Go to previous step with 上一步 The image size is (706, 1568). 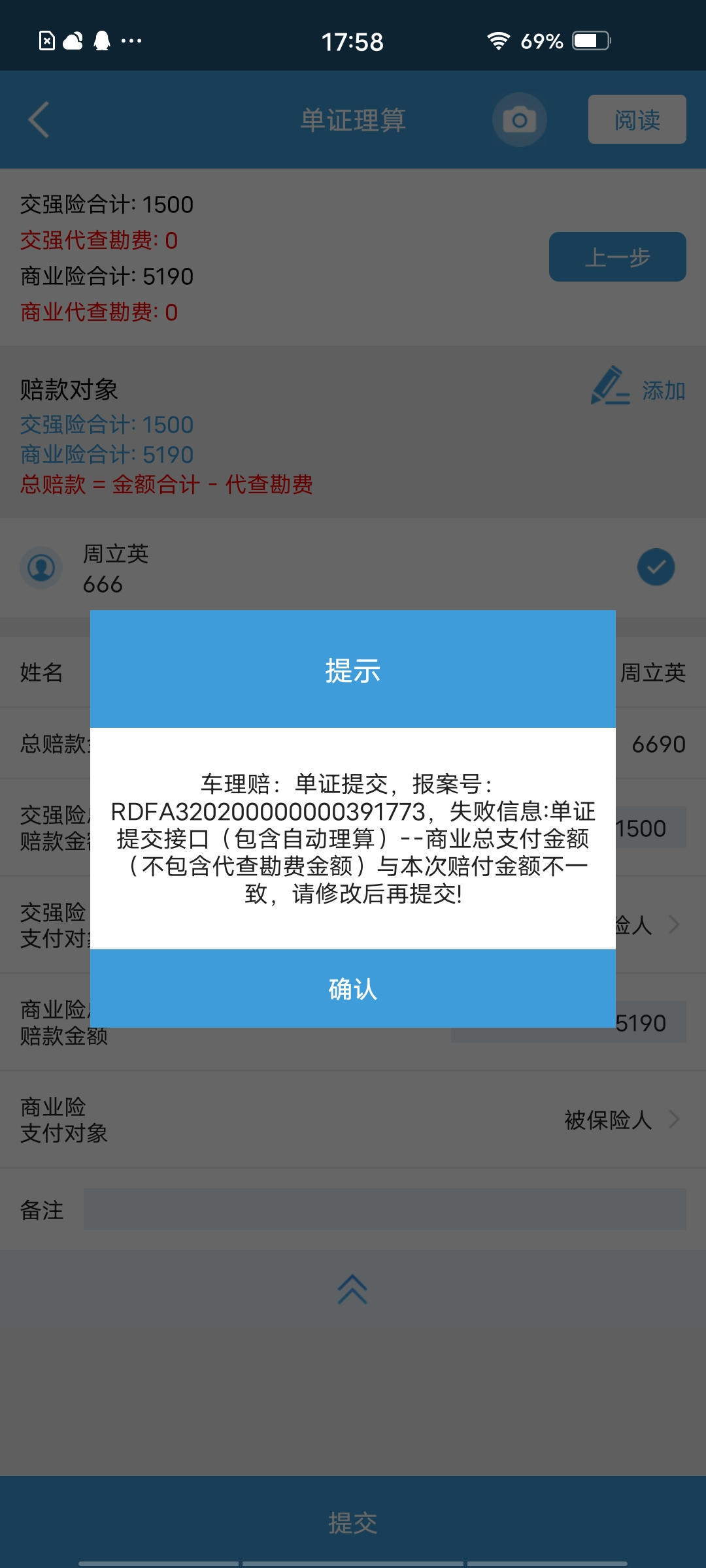617,257
